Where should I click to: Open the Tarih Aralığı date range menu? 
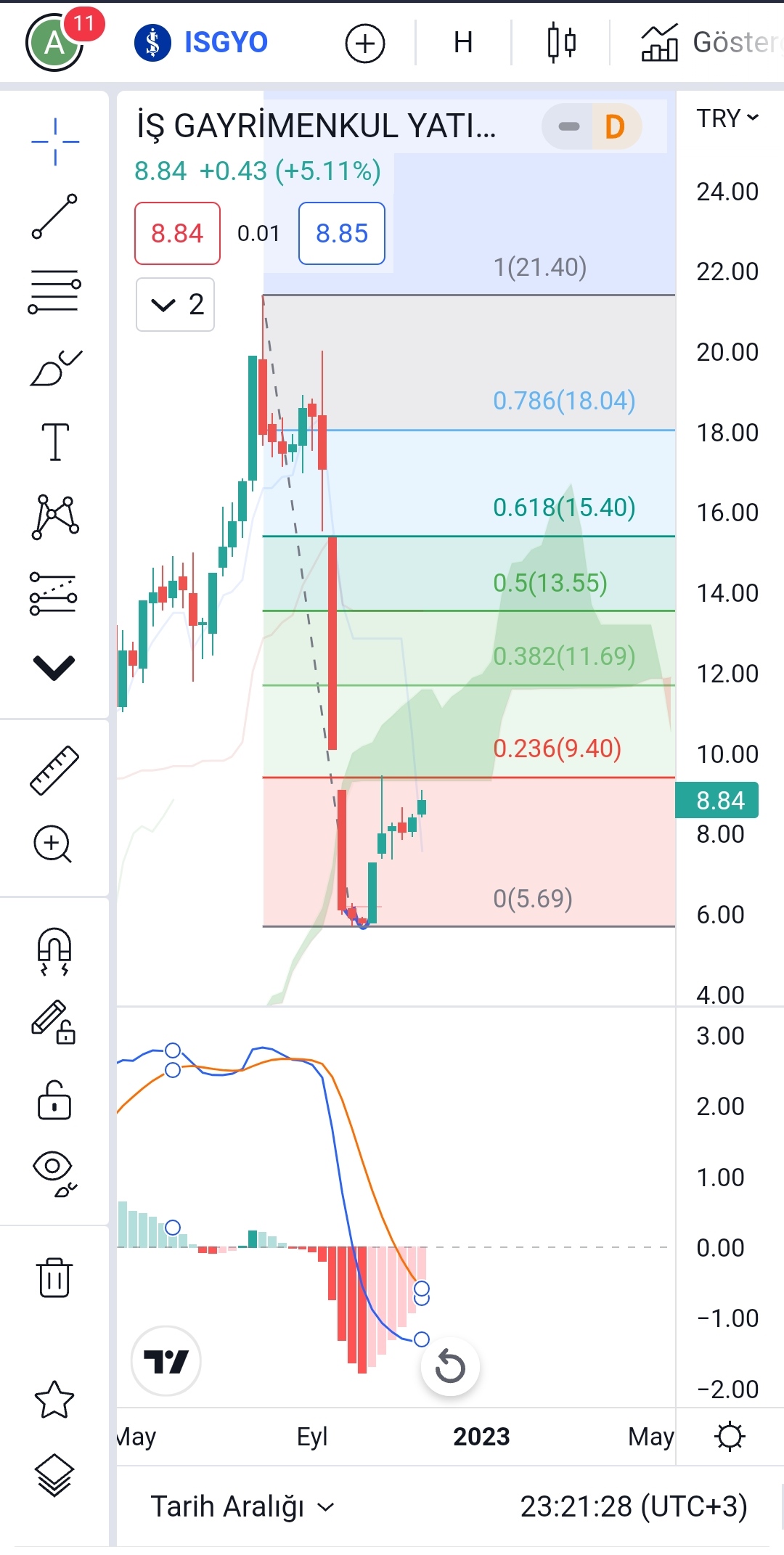(242, 1506)
